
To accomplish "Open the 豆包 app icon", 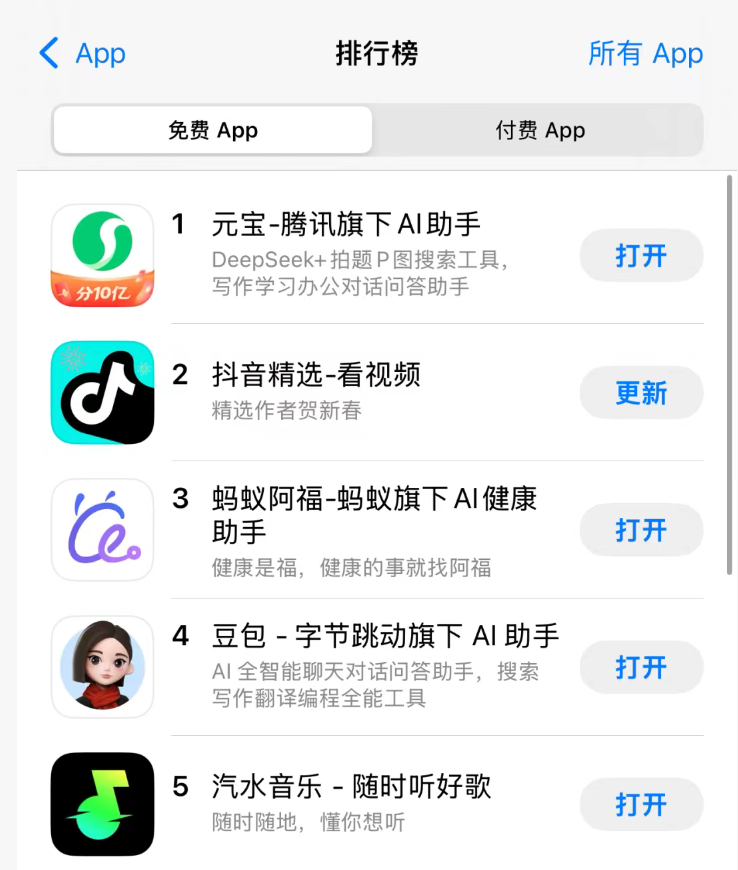I will click(x=101, y=667).
